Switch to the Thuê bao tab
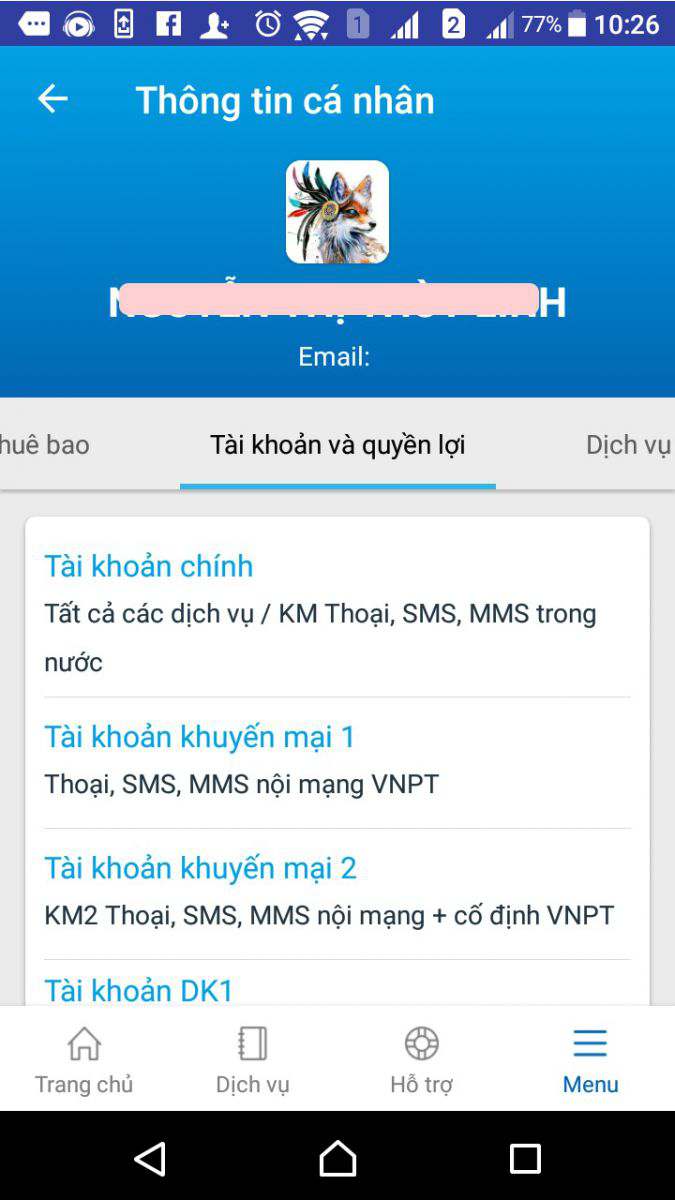This screenshot has height=1200, width=675. [x=45, y=445]
